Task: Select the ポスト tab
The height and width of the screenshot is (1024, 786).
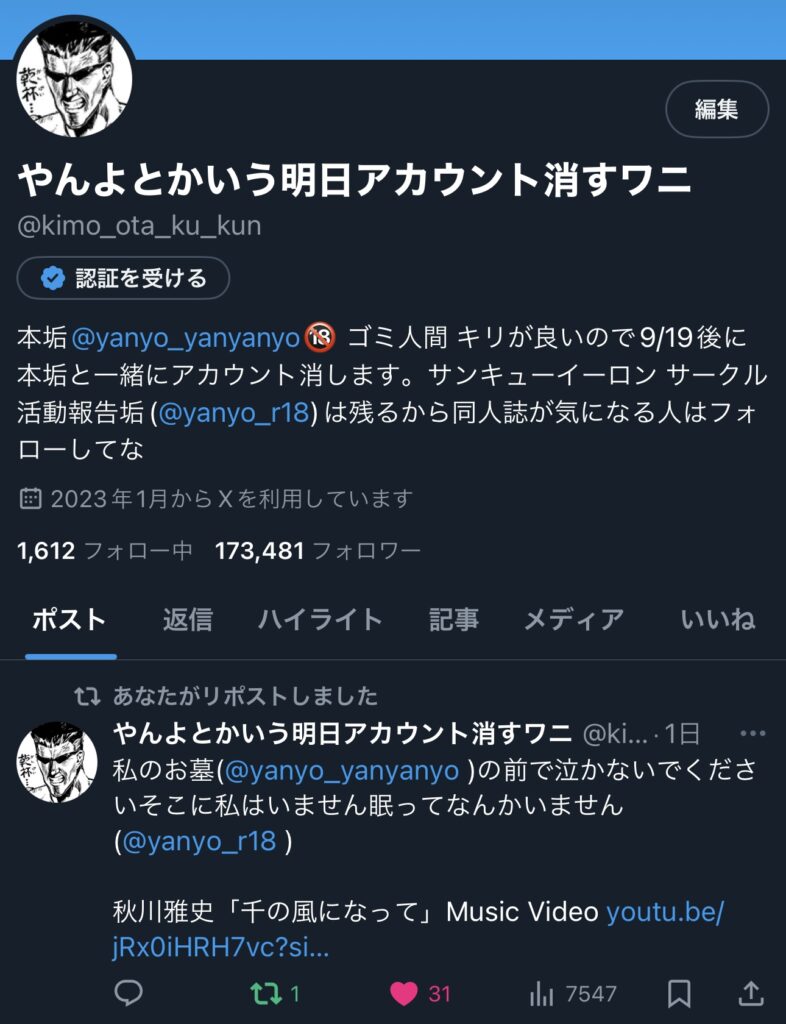Action: coord(69,620)
